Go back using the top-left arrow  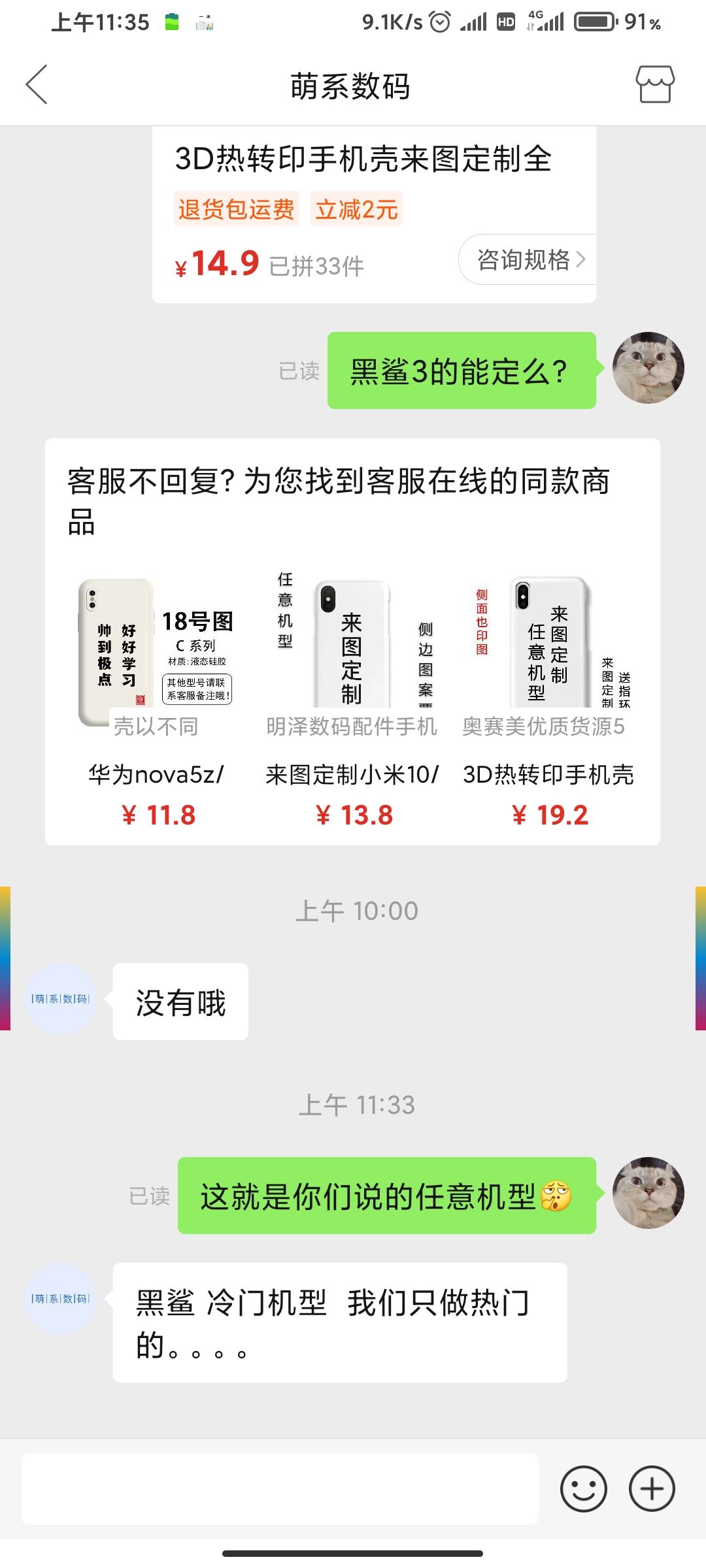tap(37, 84)
